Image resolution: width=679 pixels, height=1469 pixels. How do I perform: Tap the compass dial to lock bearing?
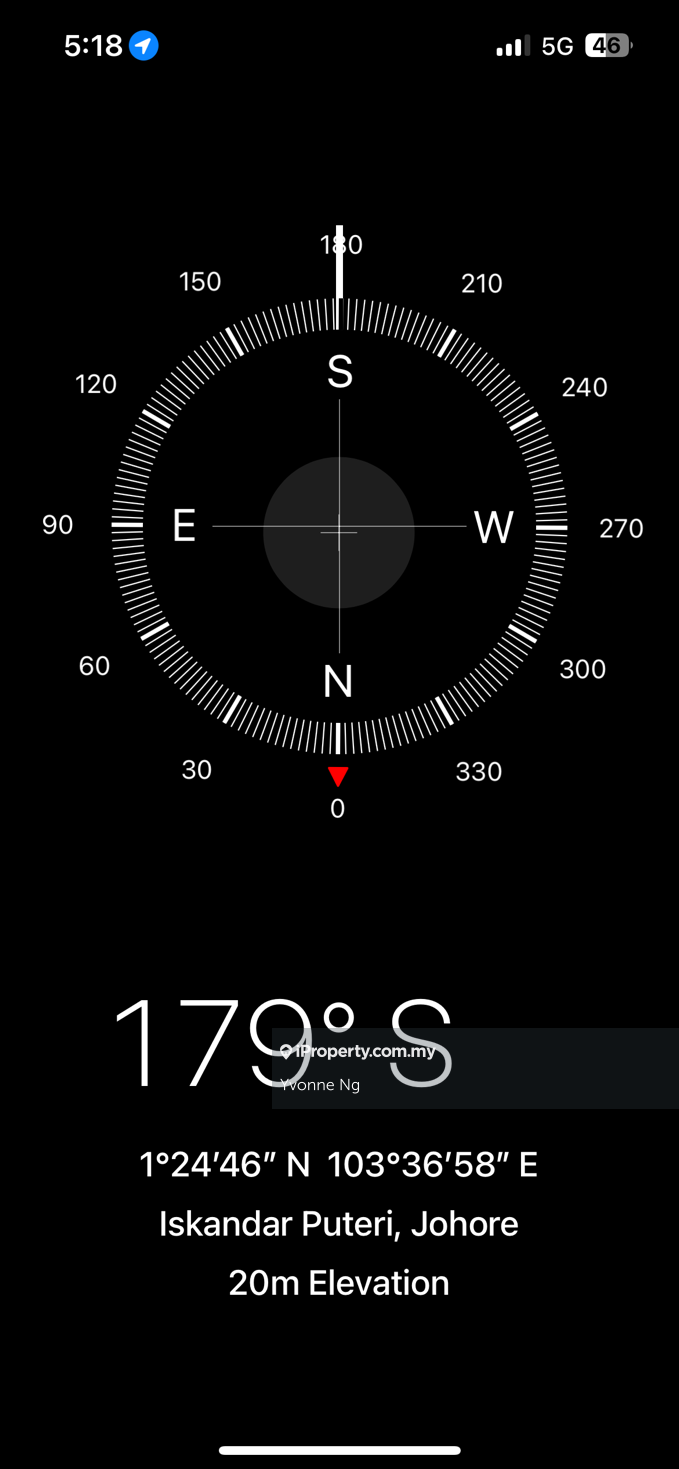pyautogui.click(x=339, y=527)
